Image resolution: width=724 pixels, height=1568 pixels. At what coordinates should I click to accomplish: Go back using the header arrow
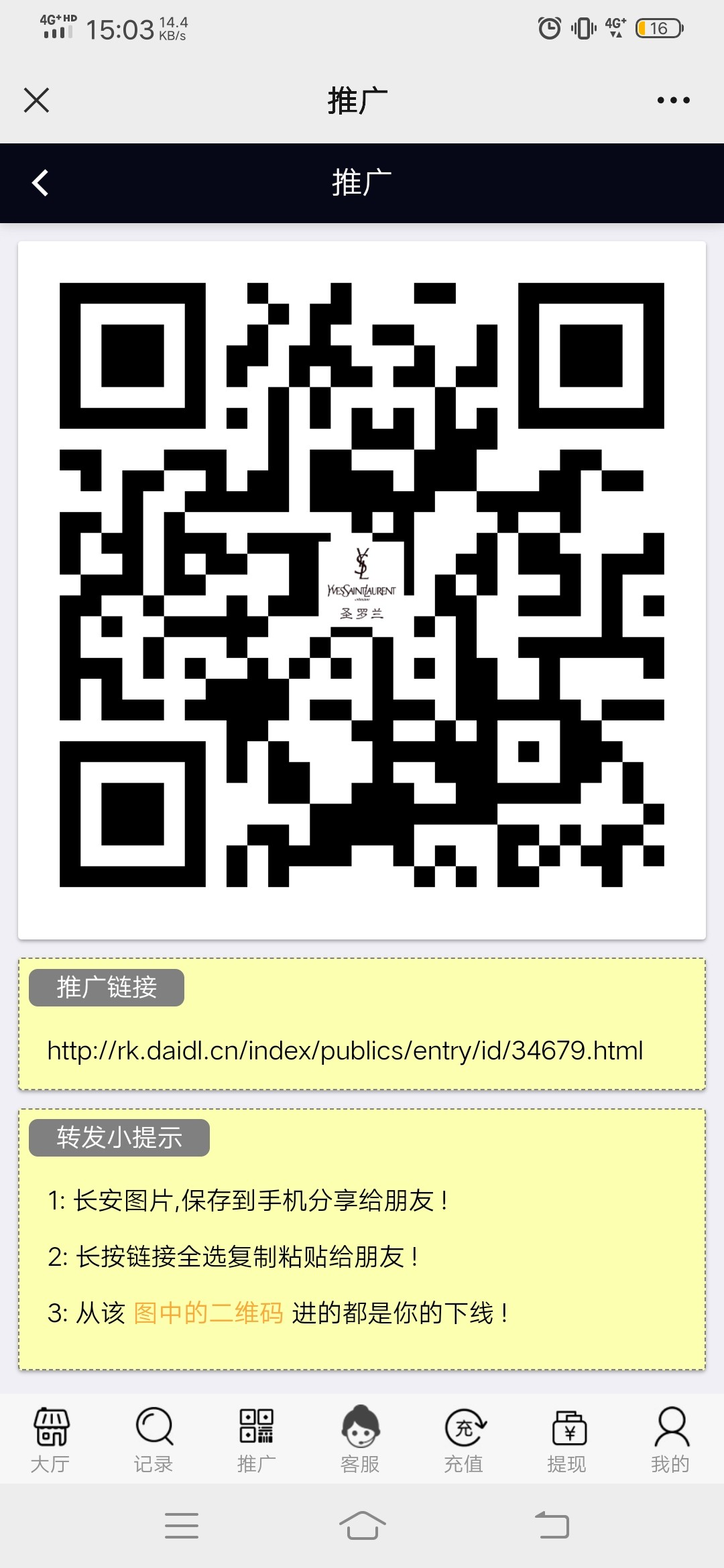pos(40,182)
